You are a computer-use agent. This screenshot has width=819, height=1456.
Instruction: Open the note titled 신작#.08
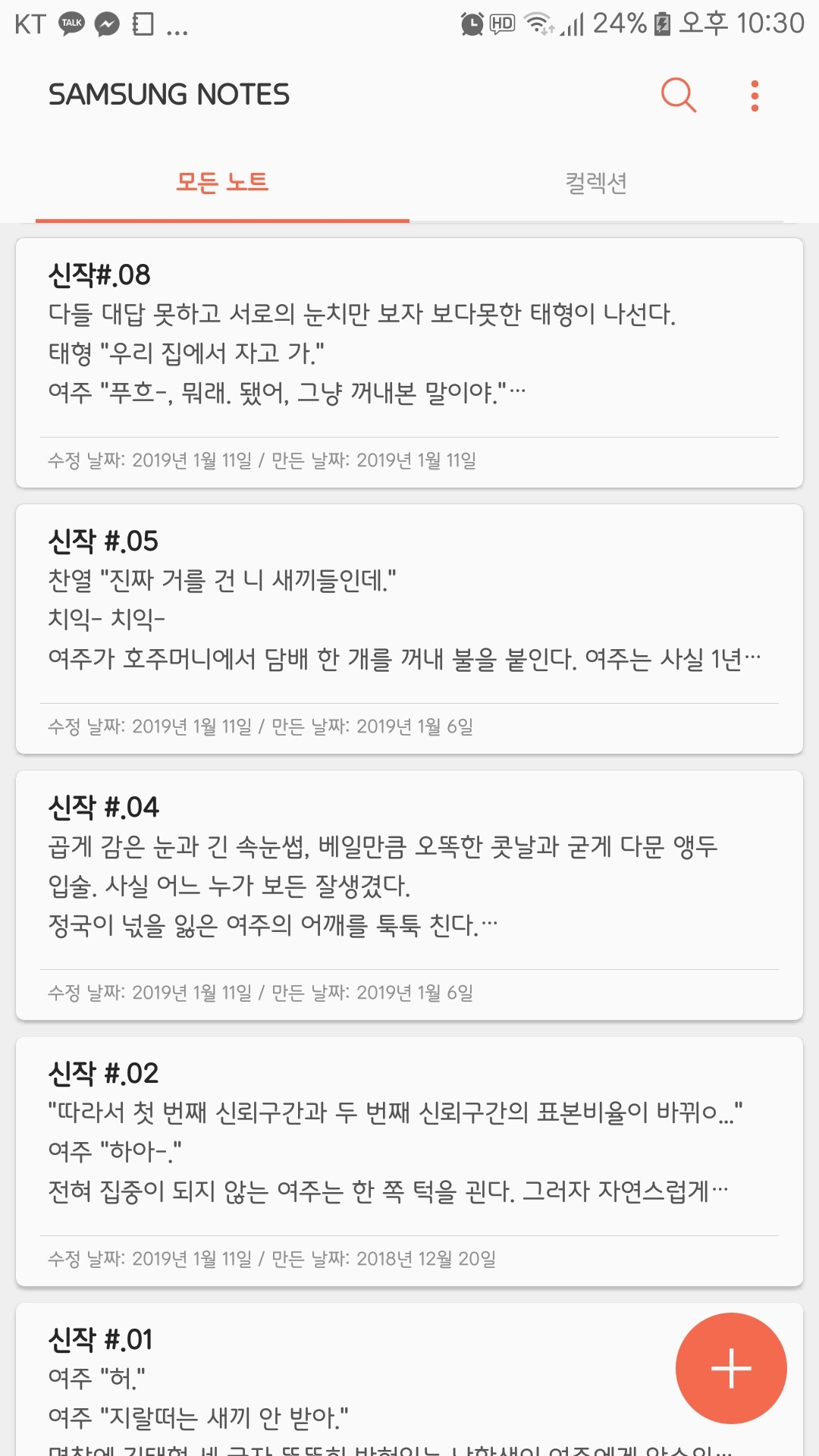(x=409, y=363)
